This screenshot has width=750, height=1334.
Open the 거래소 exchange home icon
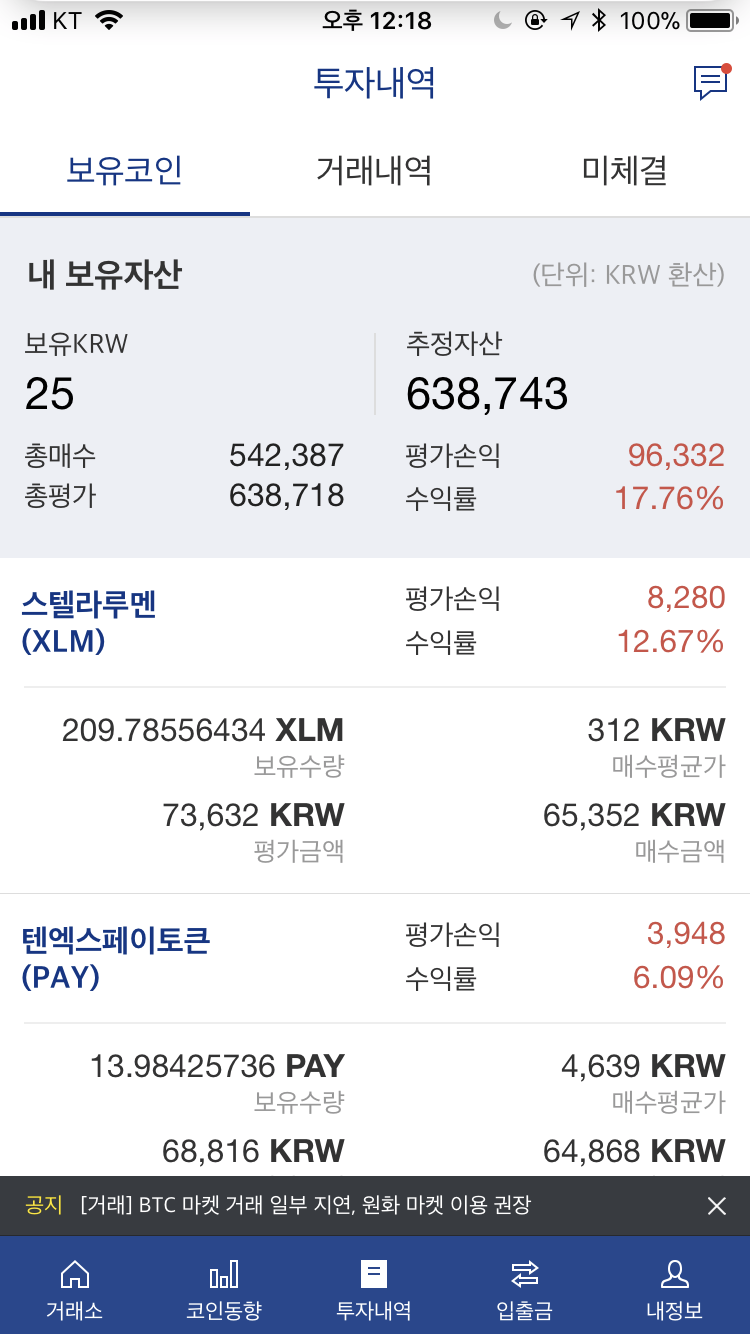pyautogui.click(x=74, y=1287)
